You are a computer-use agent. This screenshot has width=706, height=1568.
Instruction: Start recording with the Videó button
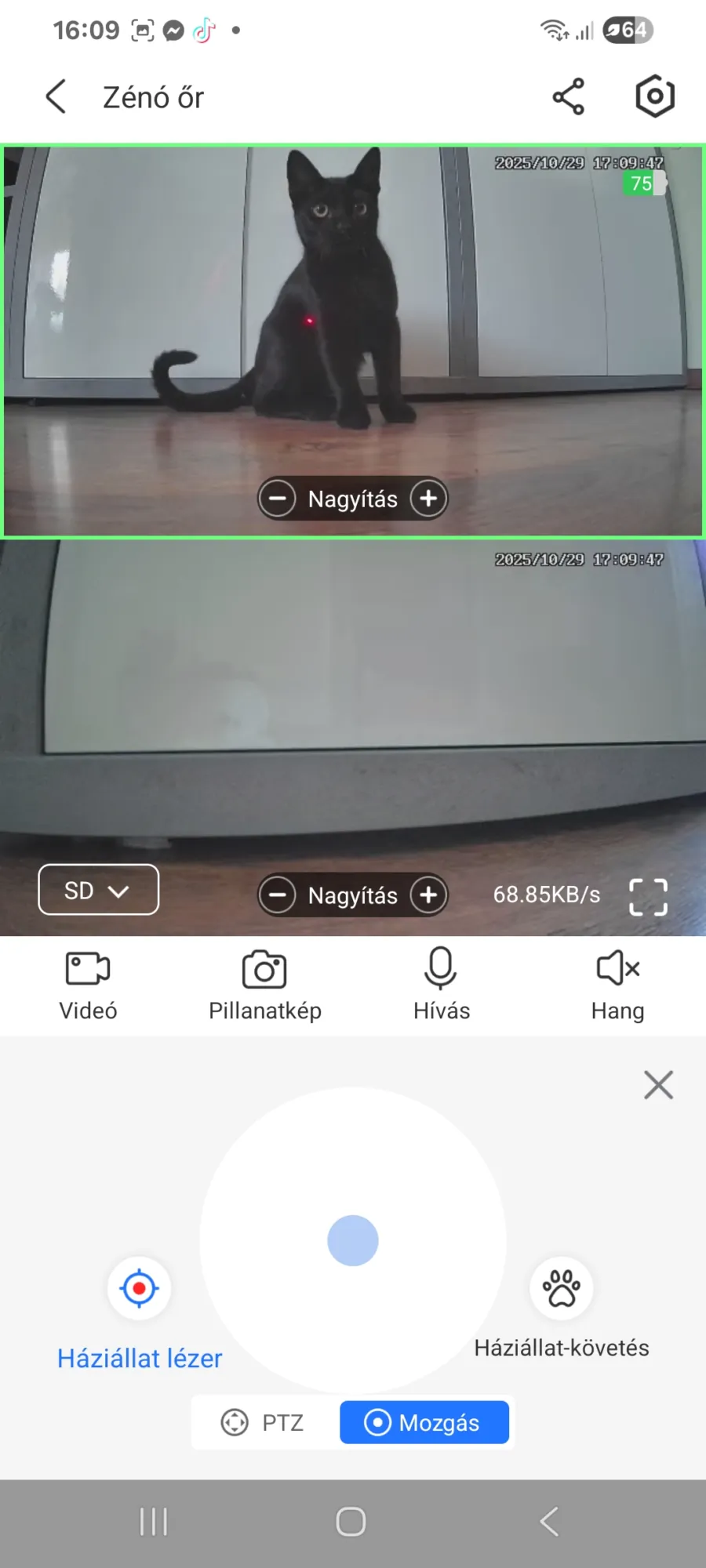(x=88, y=984)
